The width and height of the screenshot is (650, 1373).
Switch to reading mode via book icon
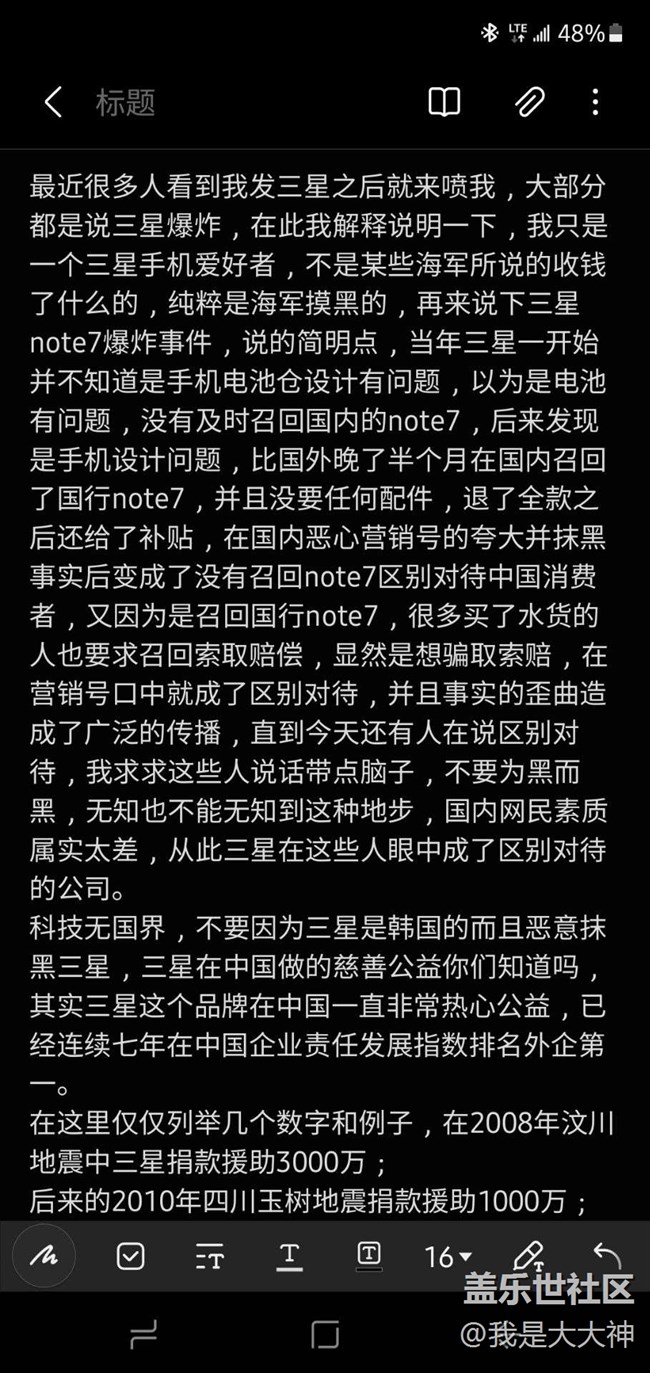(x=444, y=102)
